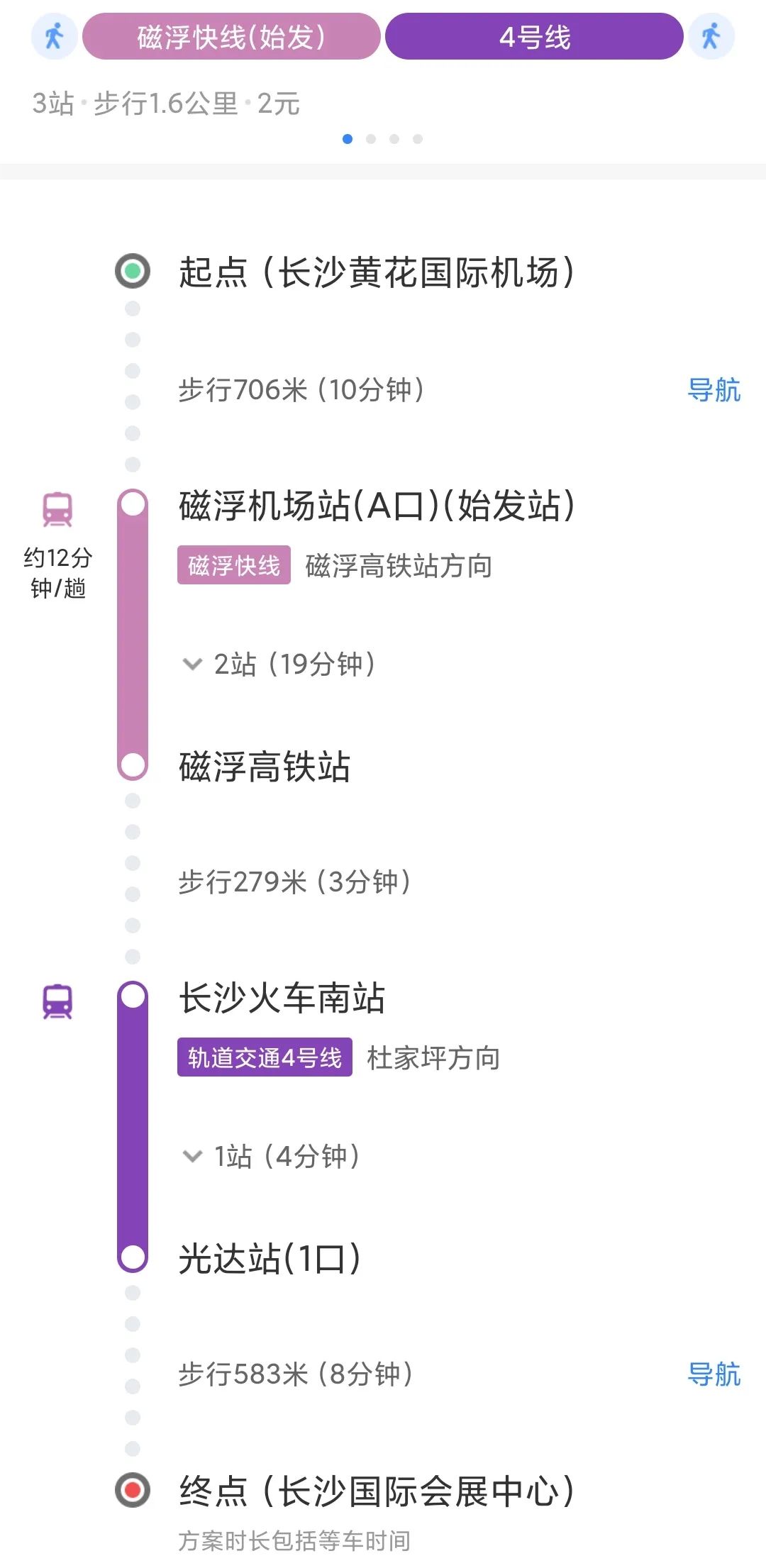Tap 导航 for the 706米 walking segment
766x1568 pixels.
[x=714, y=390]
